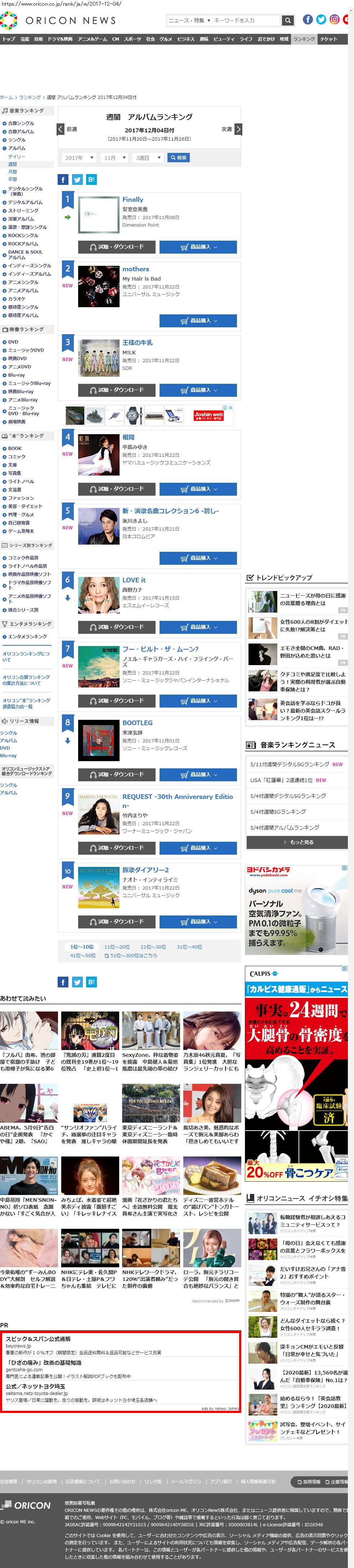Viewport: 354px width, 1568px height.
Task: Open the 3週目 week dropdown
Action: [148, 158]
